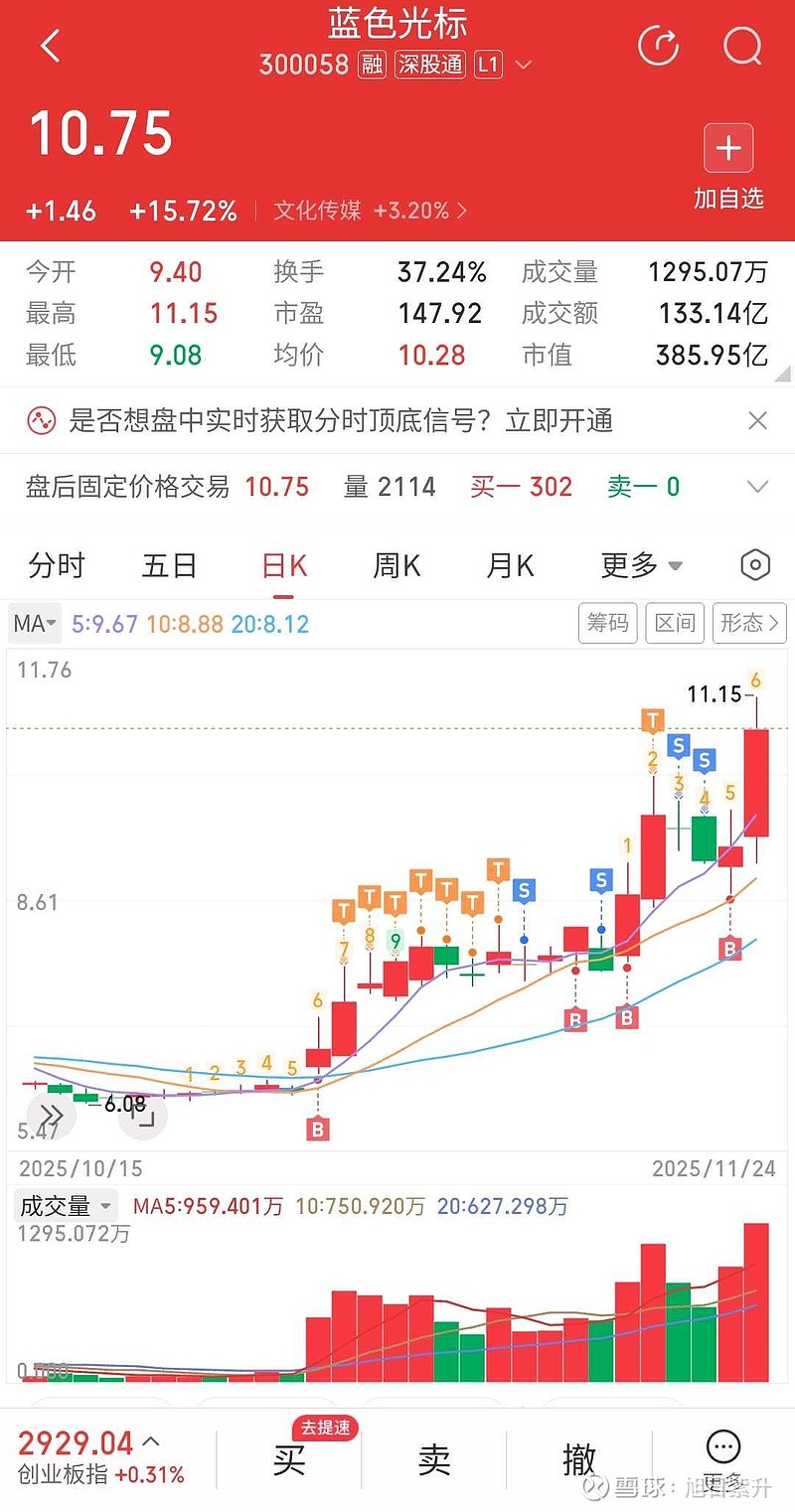Refresh quotes using the refresh icon
The height and width of the screenshot is (1512, 795).
(658, 46)
